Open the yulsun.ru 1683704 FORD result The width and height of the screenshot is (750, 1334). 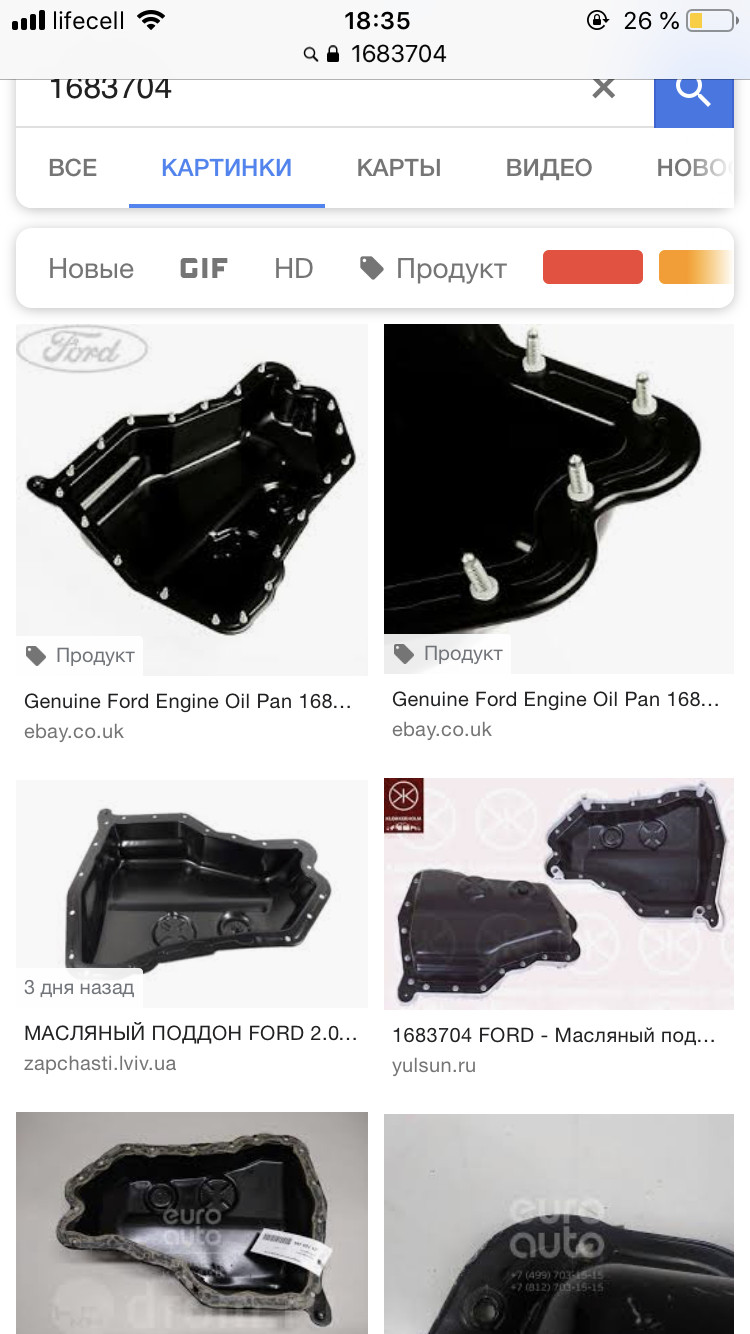tap(559, 893)
